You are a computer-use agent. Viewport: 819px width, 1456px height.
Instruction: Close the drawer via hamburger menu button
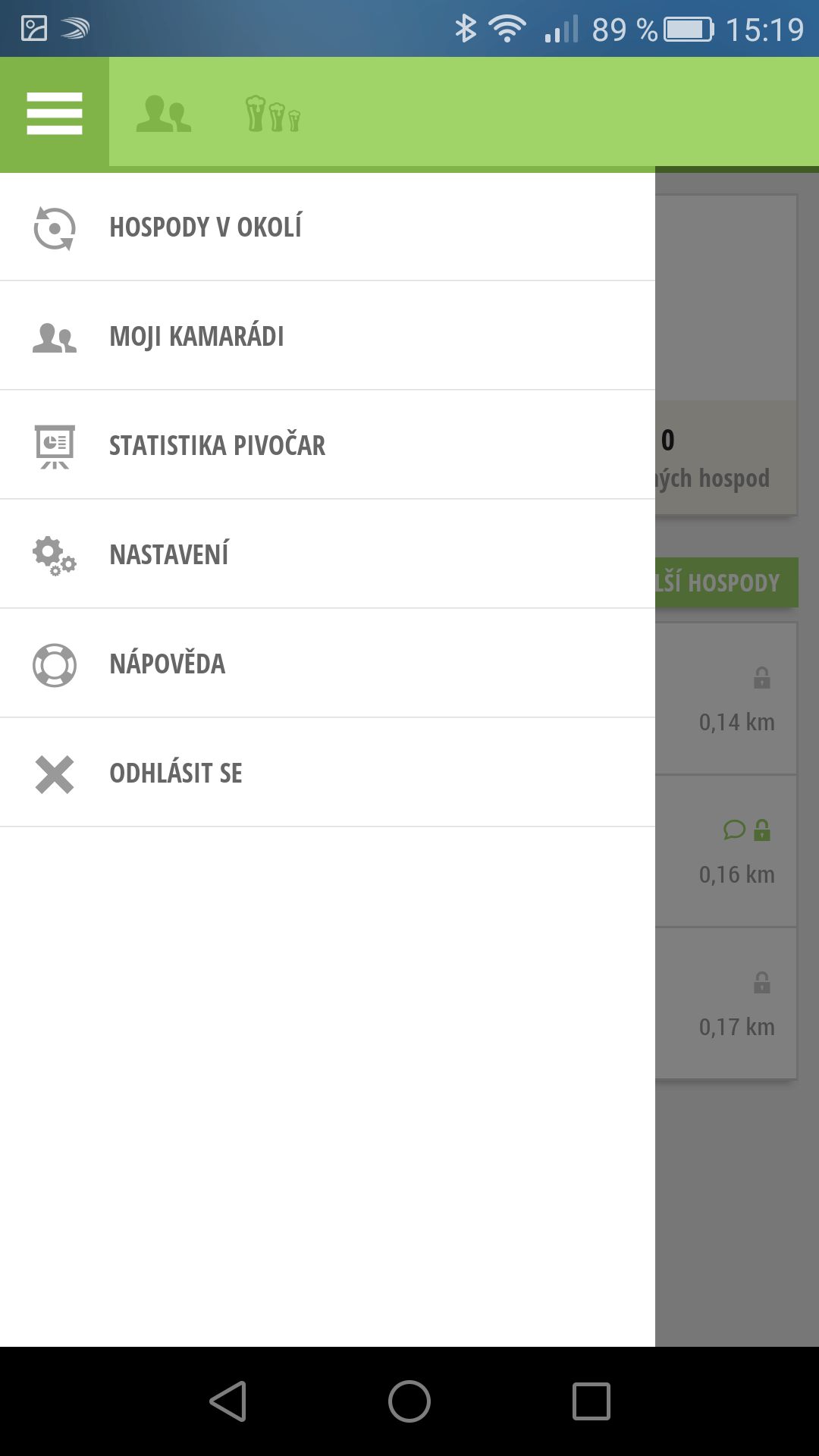point(55,114)
